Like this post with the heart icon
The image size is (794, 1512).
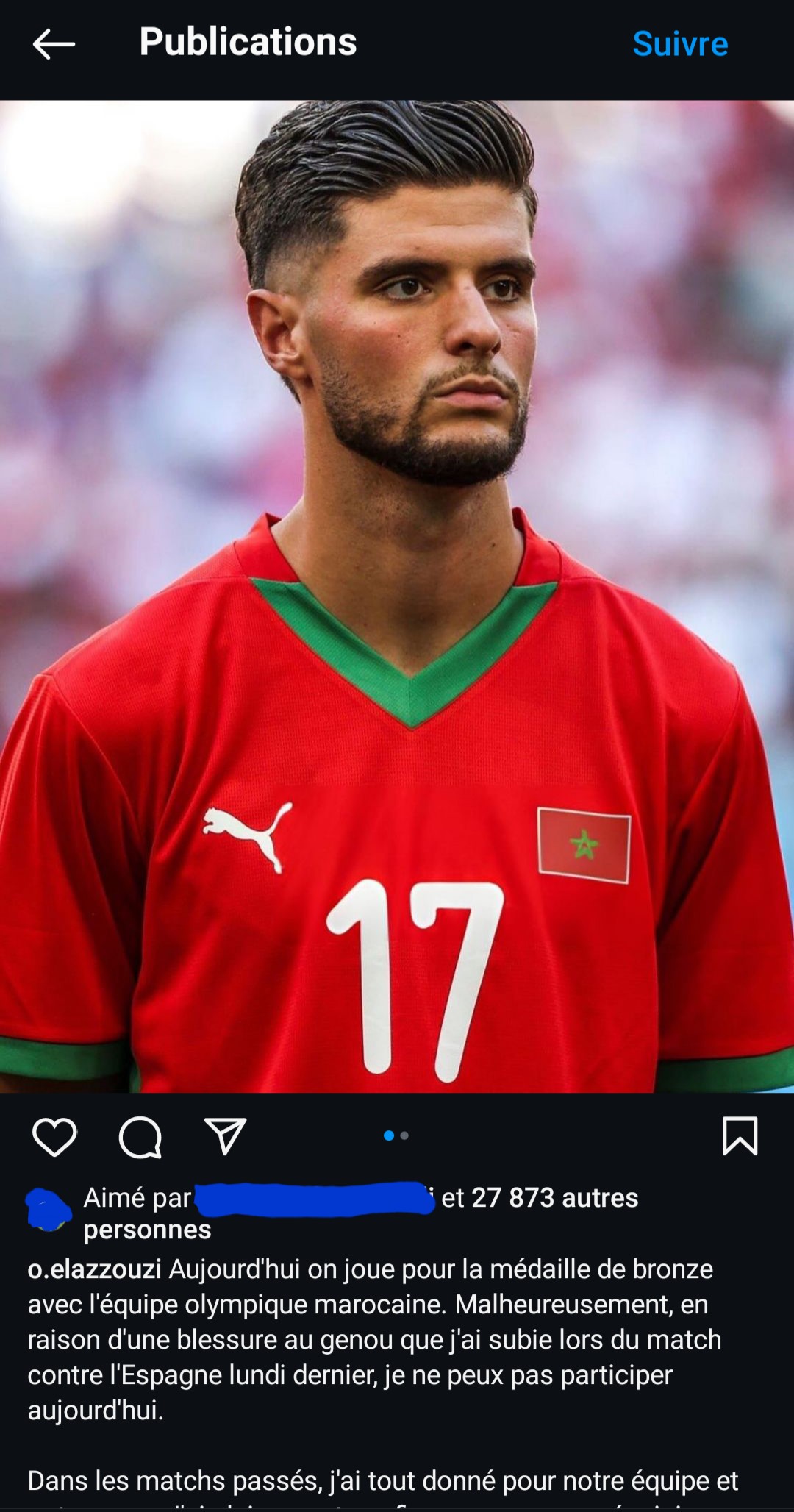point(54,1137)
